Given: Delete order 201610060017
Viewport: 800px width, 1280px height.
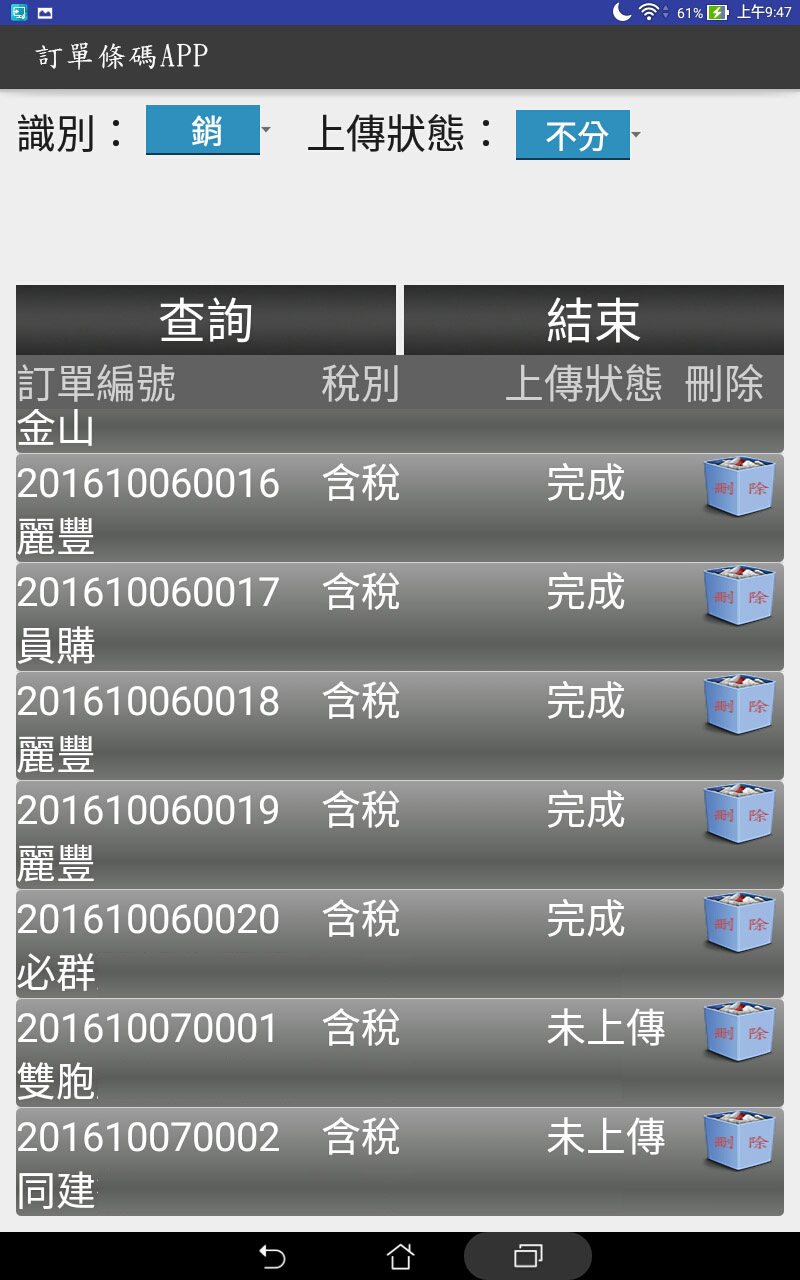Looking at the screenshot, I should tap(740, 596).
